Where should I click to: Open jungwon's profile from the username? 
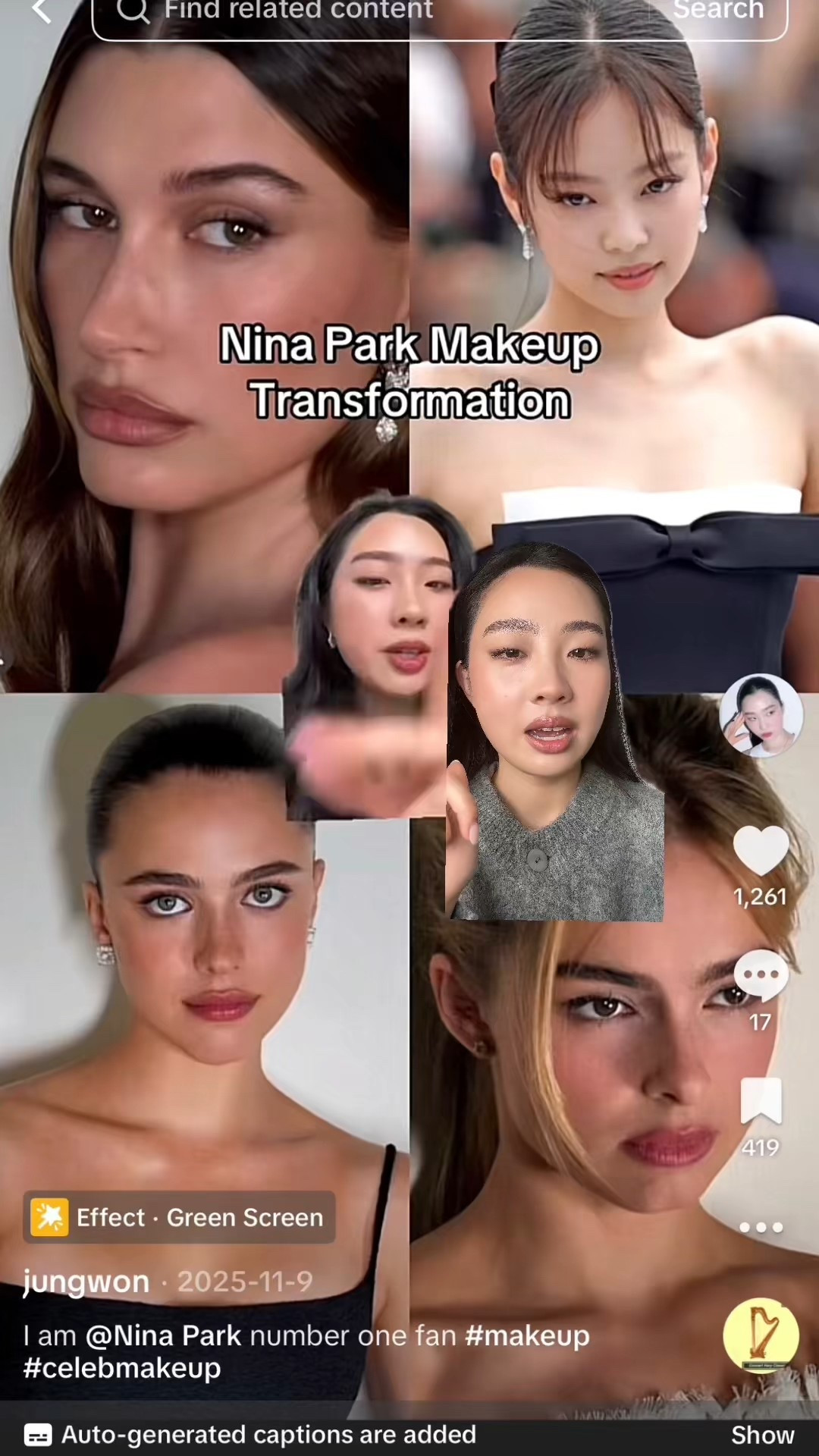[86, 1282]
